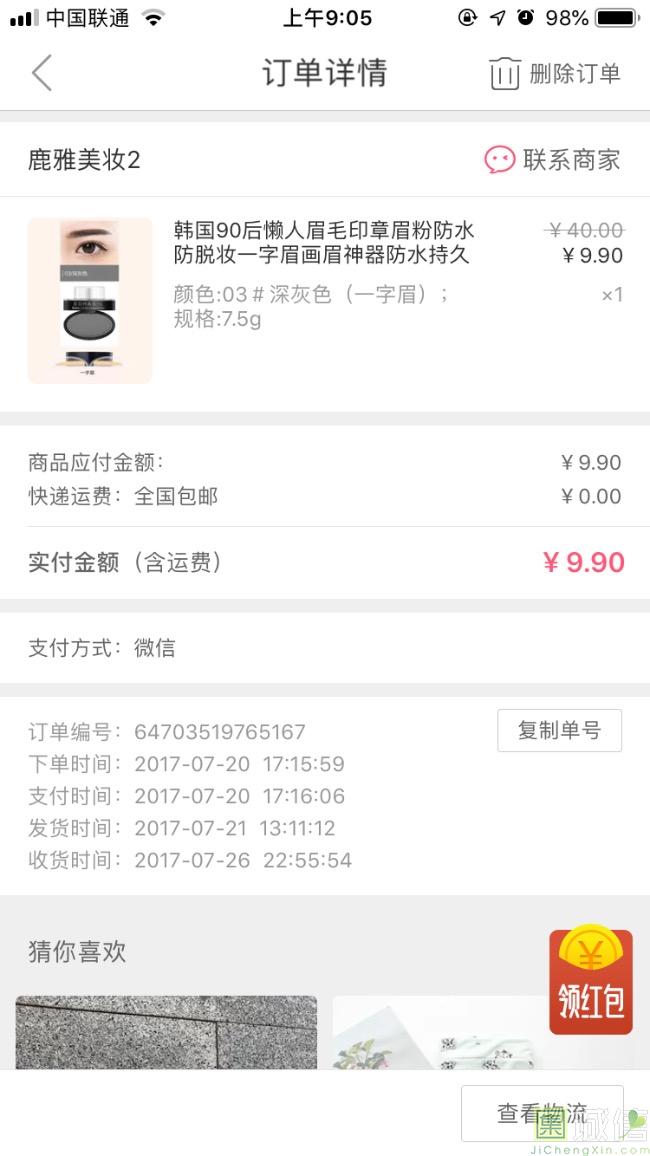View shipping with 查看物流
Viewport: 650px width, 1156px height.
[x=541, y=1113]
